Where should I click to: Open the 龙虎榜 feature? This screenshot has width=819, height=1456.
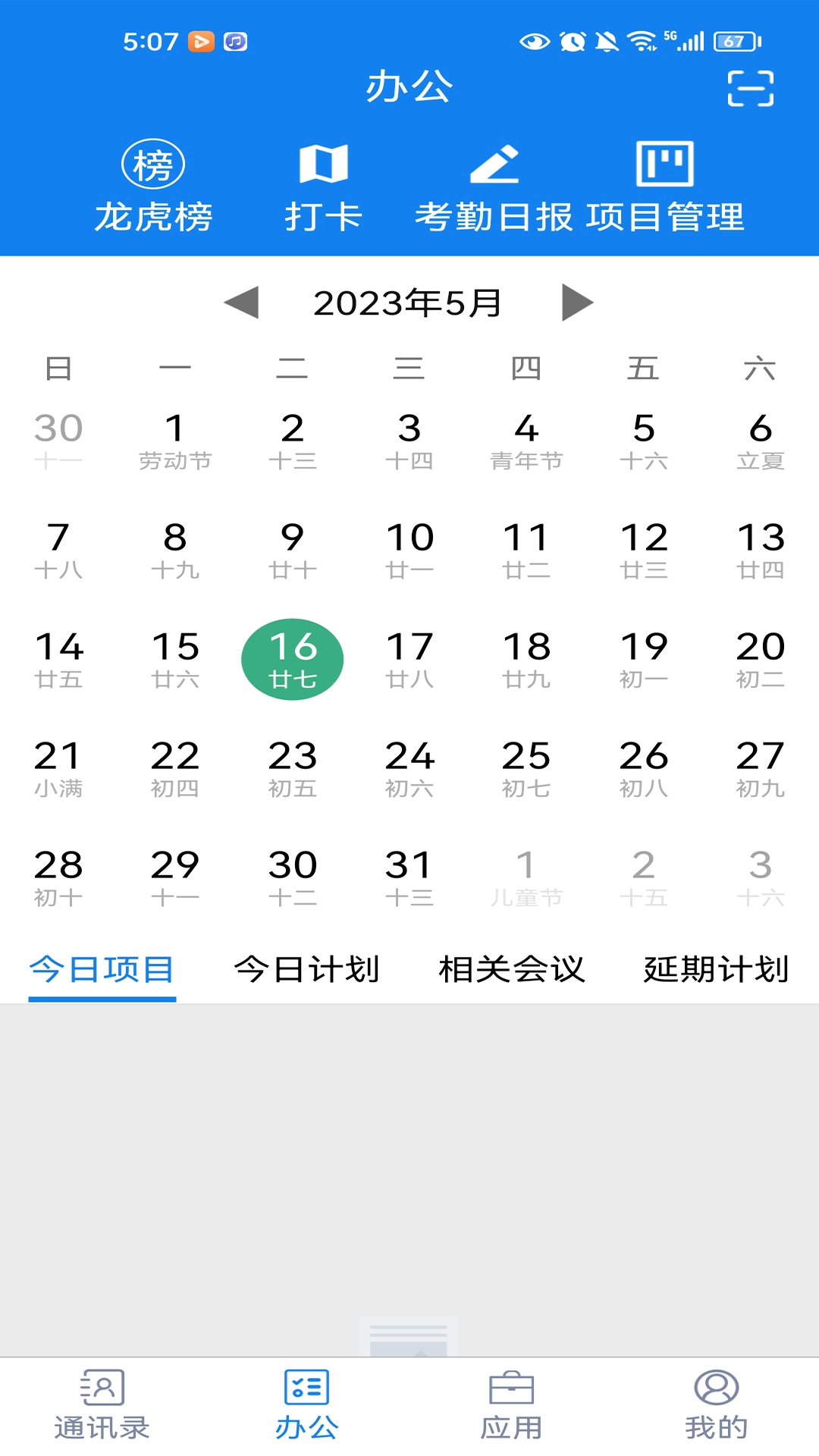[x=152, y=186]
